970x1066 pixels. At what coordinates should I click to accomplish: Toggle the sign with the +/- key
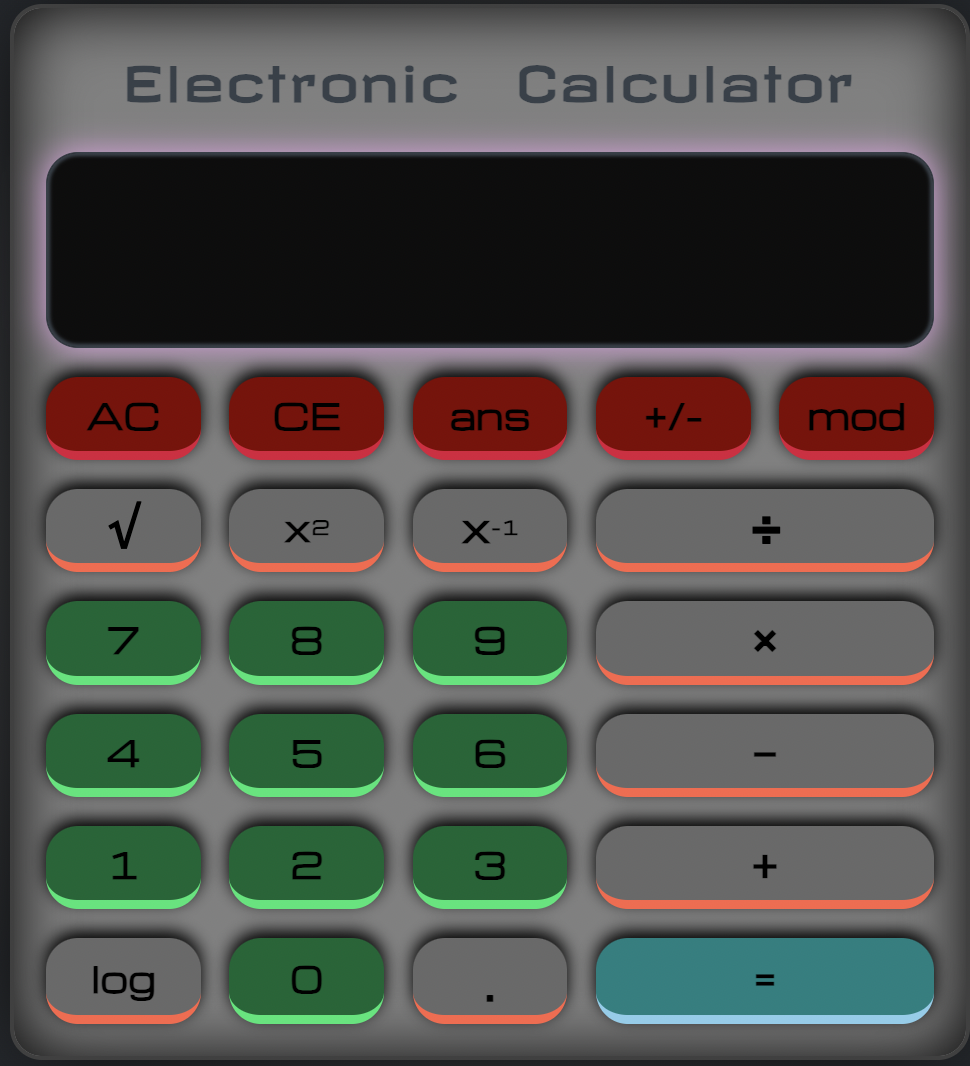[673, 416]
